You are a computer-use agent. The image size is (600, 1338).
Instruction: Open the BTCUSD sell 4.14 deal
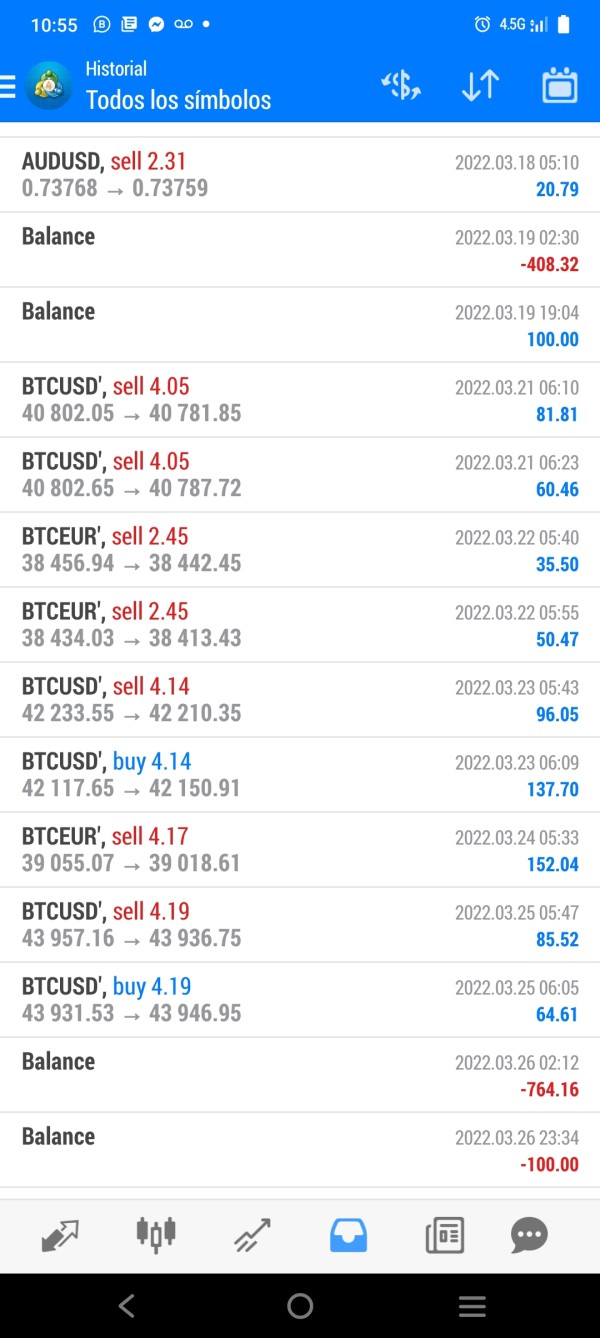point(300,700)
